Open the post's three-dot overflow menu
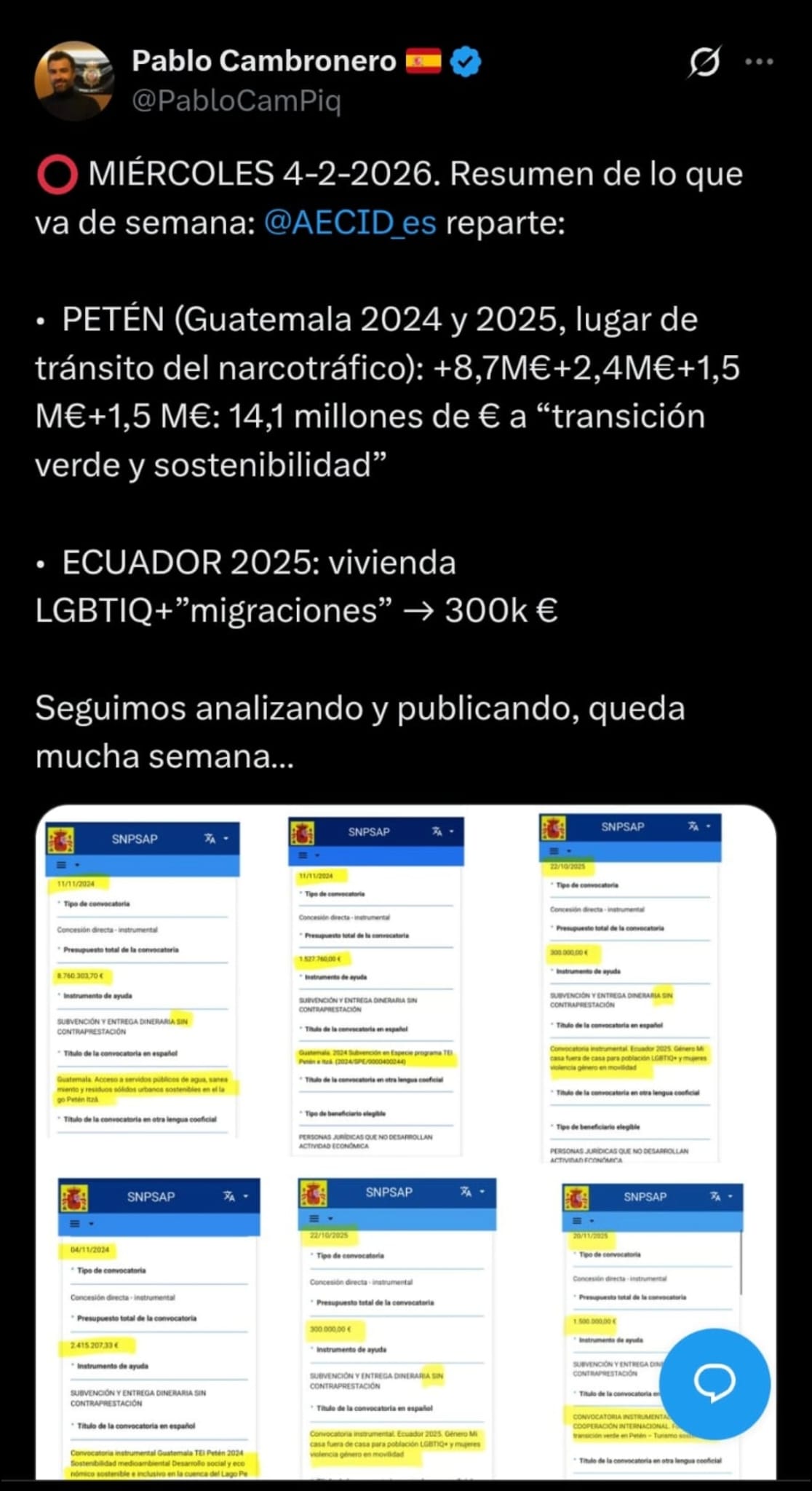The width and height of the screenshot is (812, 1491). [x=759, y=63]
